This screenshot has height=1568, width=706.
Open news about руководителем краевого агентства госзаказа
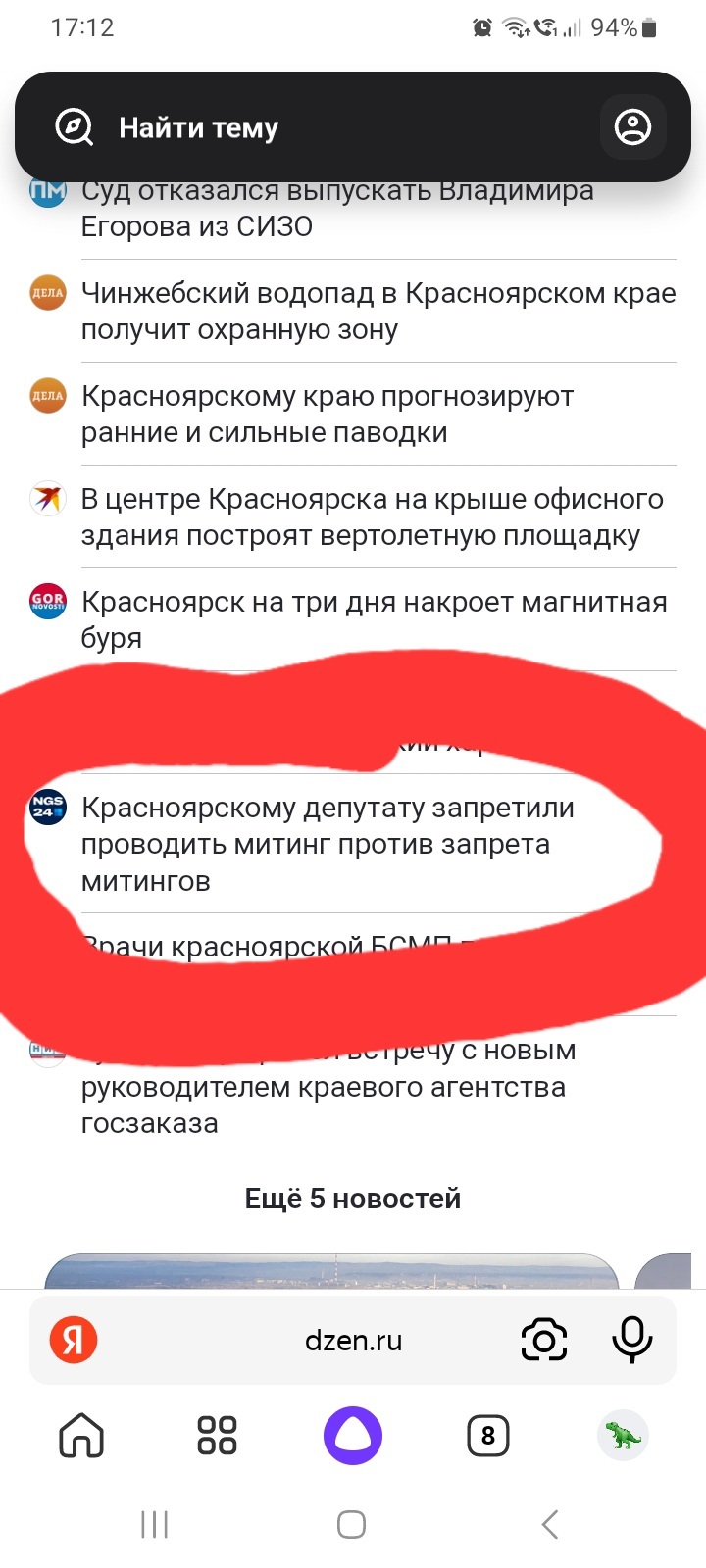(324, 1087)
